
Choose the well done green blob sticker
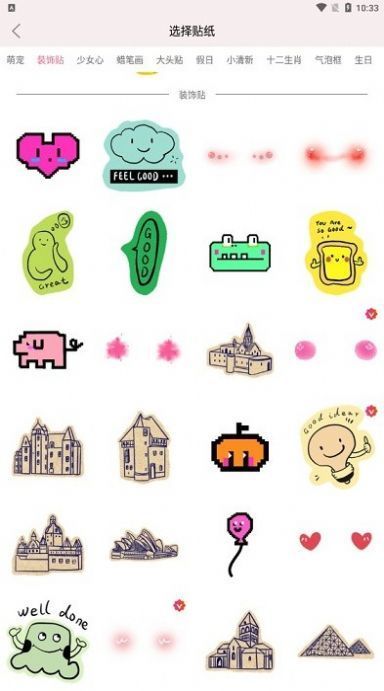coord(48,641)
